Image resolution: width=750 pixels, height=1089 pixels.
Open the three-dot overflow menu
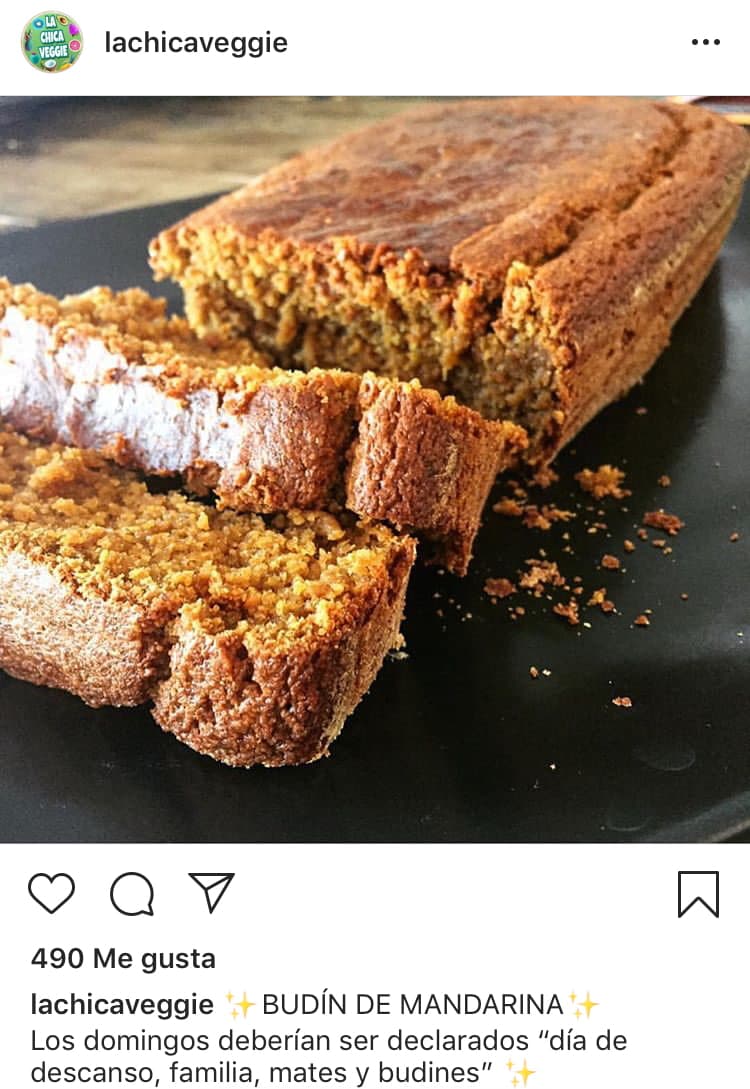click(x=705, y=42)
